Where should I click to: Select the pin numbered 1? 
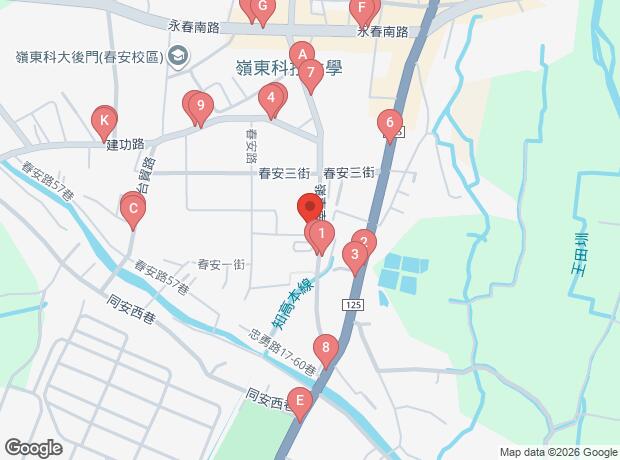[x=320, y=236]
